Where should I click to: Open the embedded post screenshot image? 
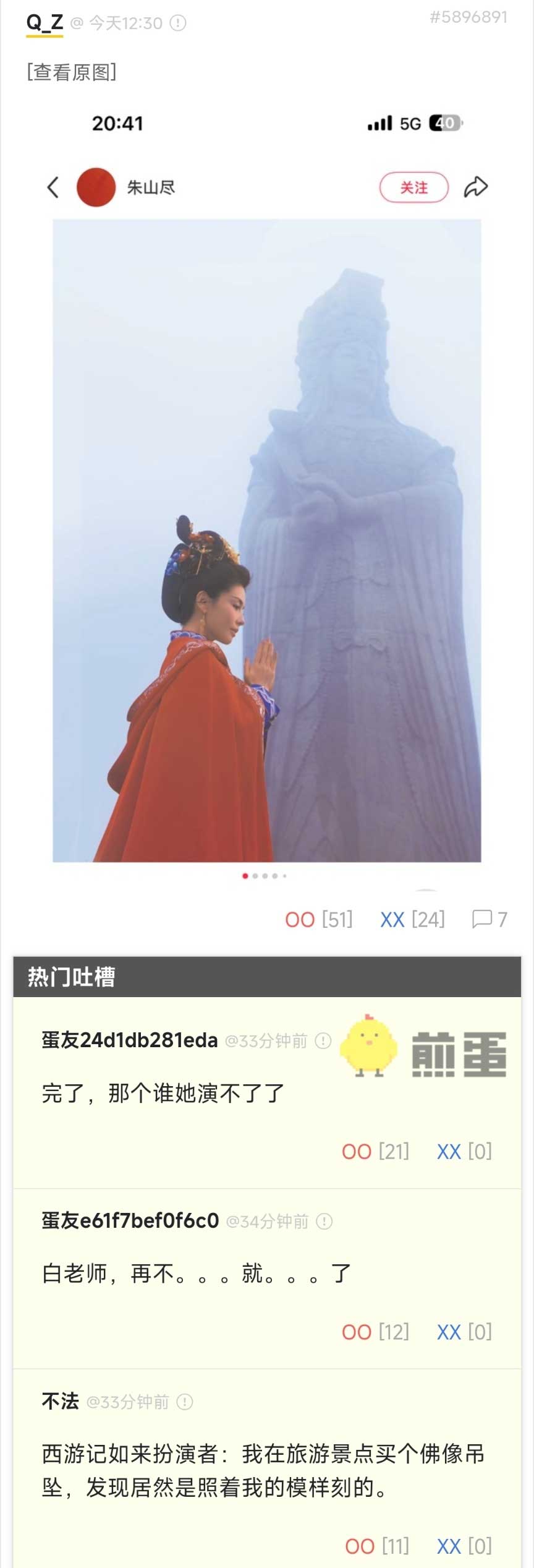[266, 495]
